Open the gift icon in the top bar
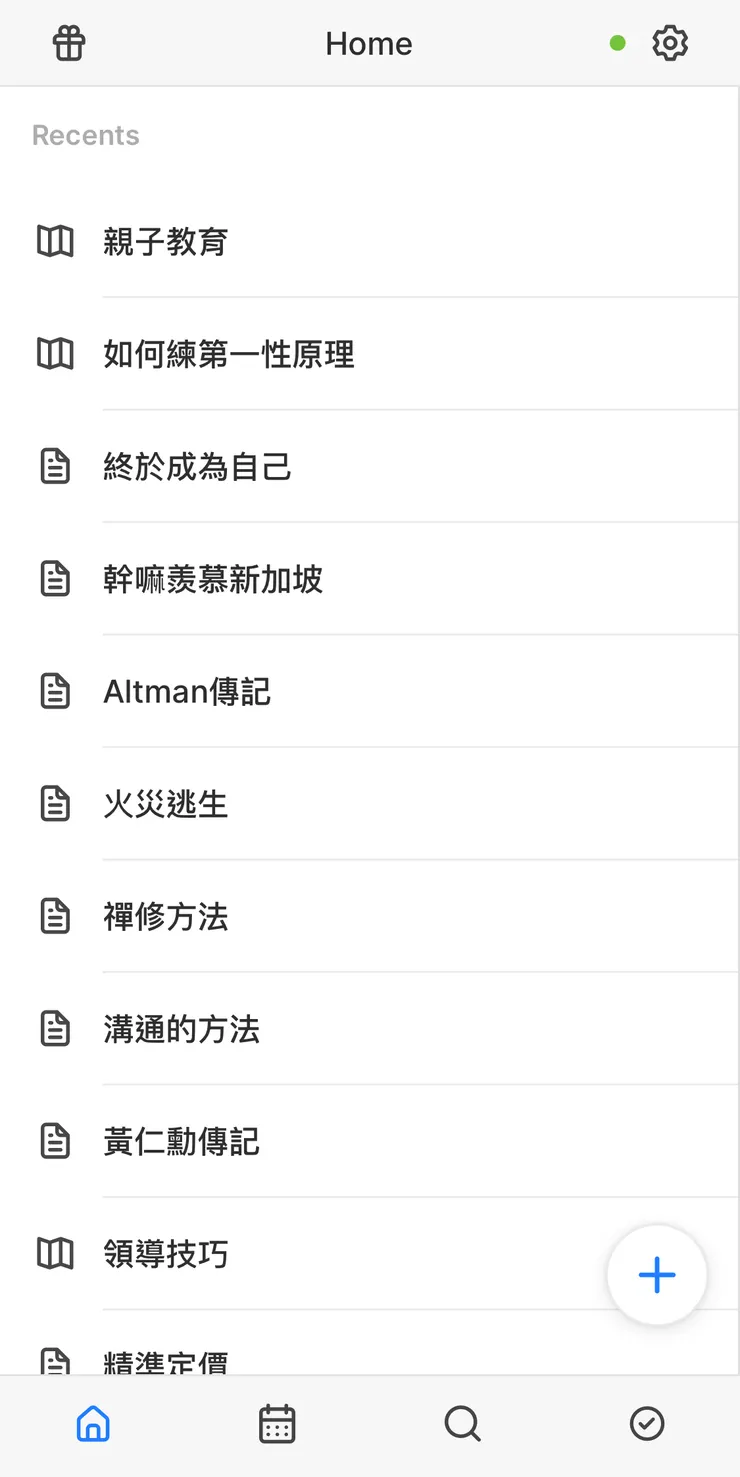This screenshot has width=740, height=1477. click(68, 43)
